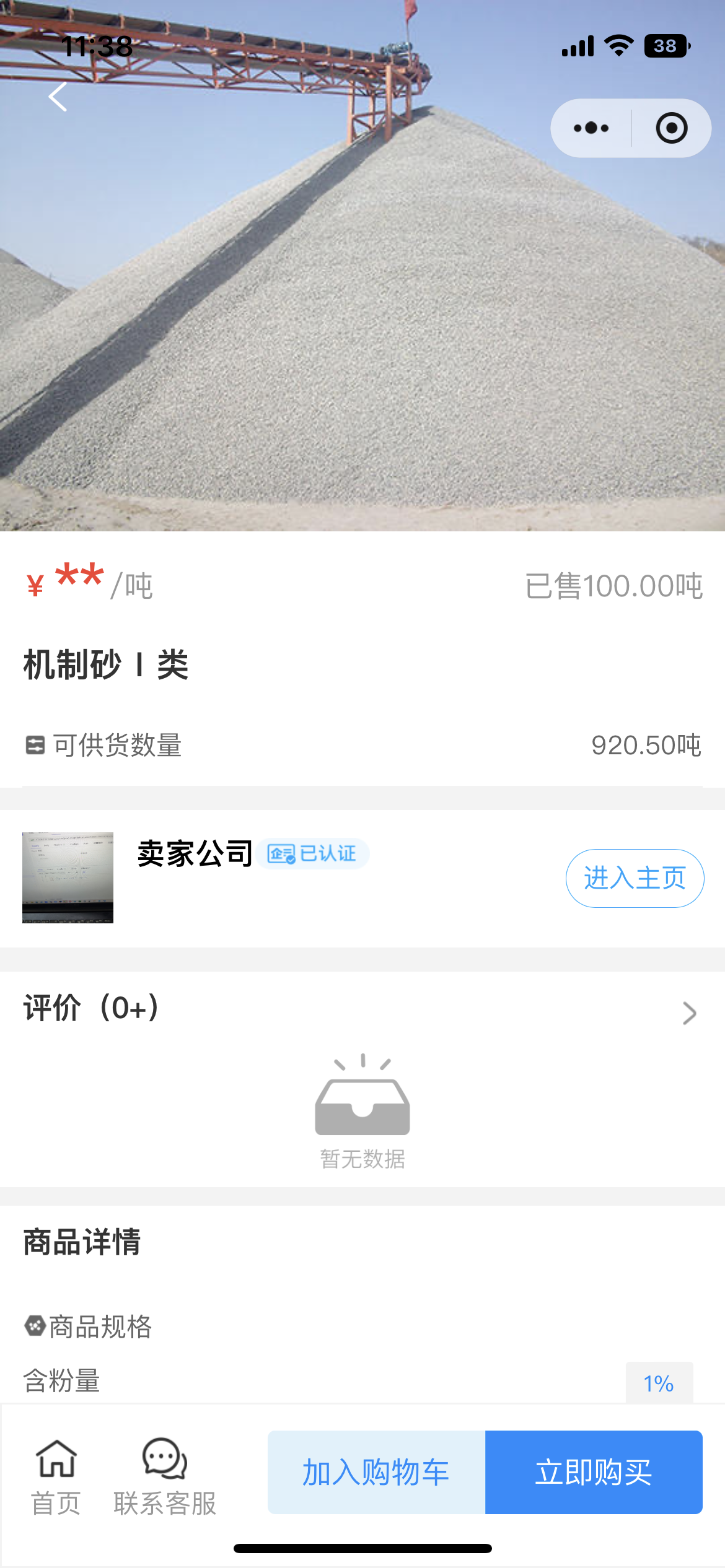The image size is (725, 1568).
Task: Open the seller company thumbnail image
Action: click(68, 878)
